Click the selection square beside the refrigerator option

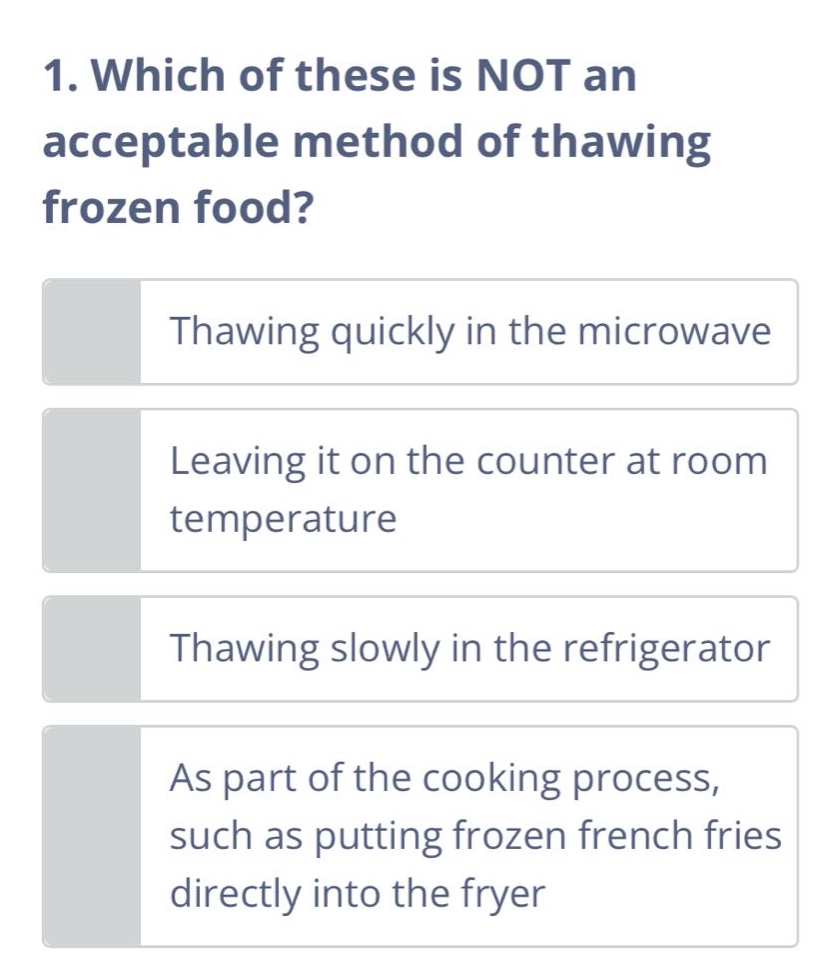(93, 648)
